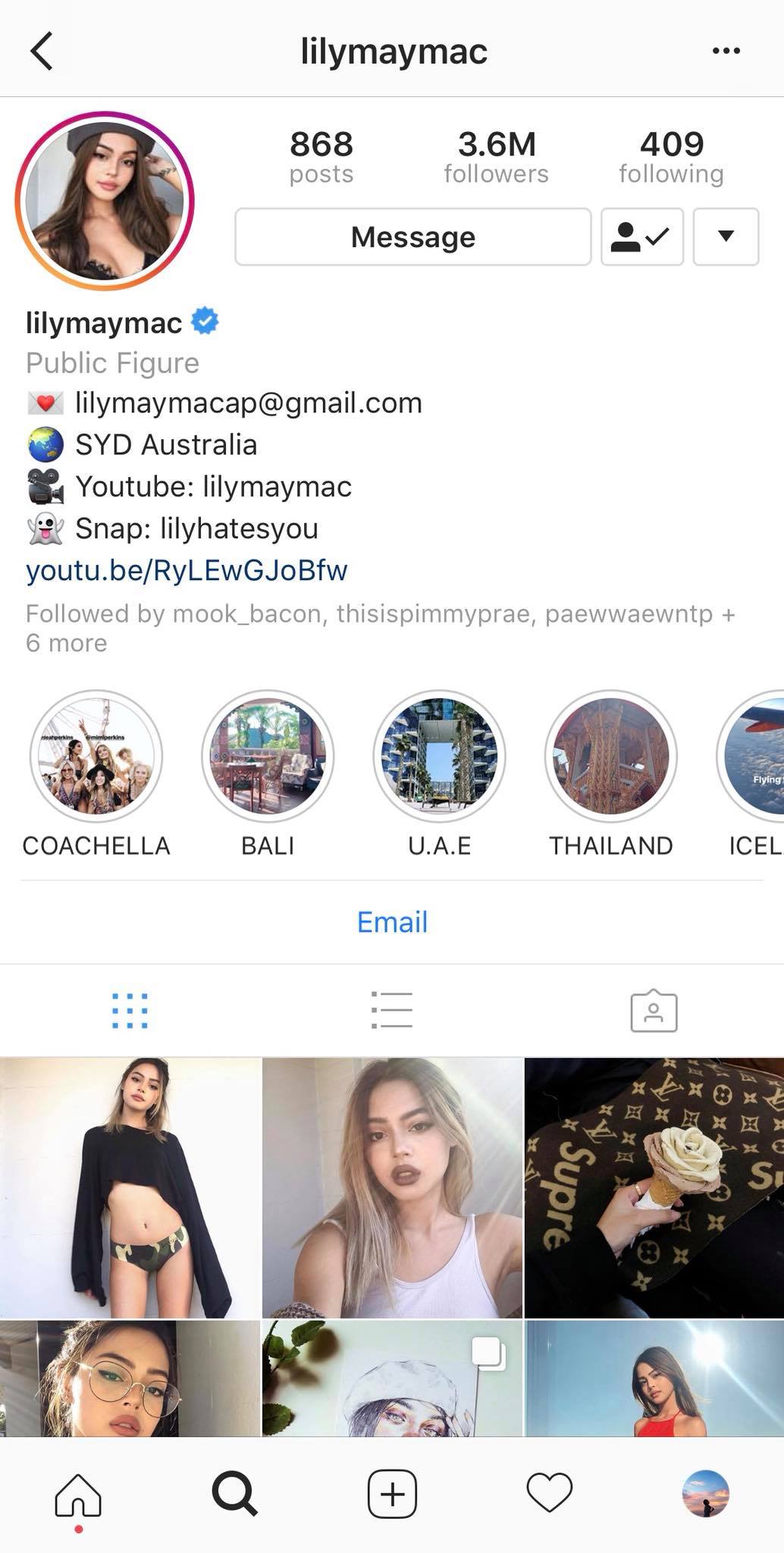Viewport: 784px width, 1553px height.
Task: Open the youtu.be/RyLEwGJoBfw link
Action: [x=187, y=570]
